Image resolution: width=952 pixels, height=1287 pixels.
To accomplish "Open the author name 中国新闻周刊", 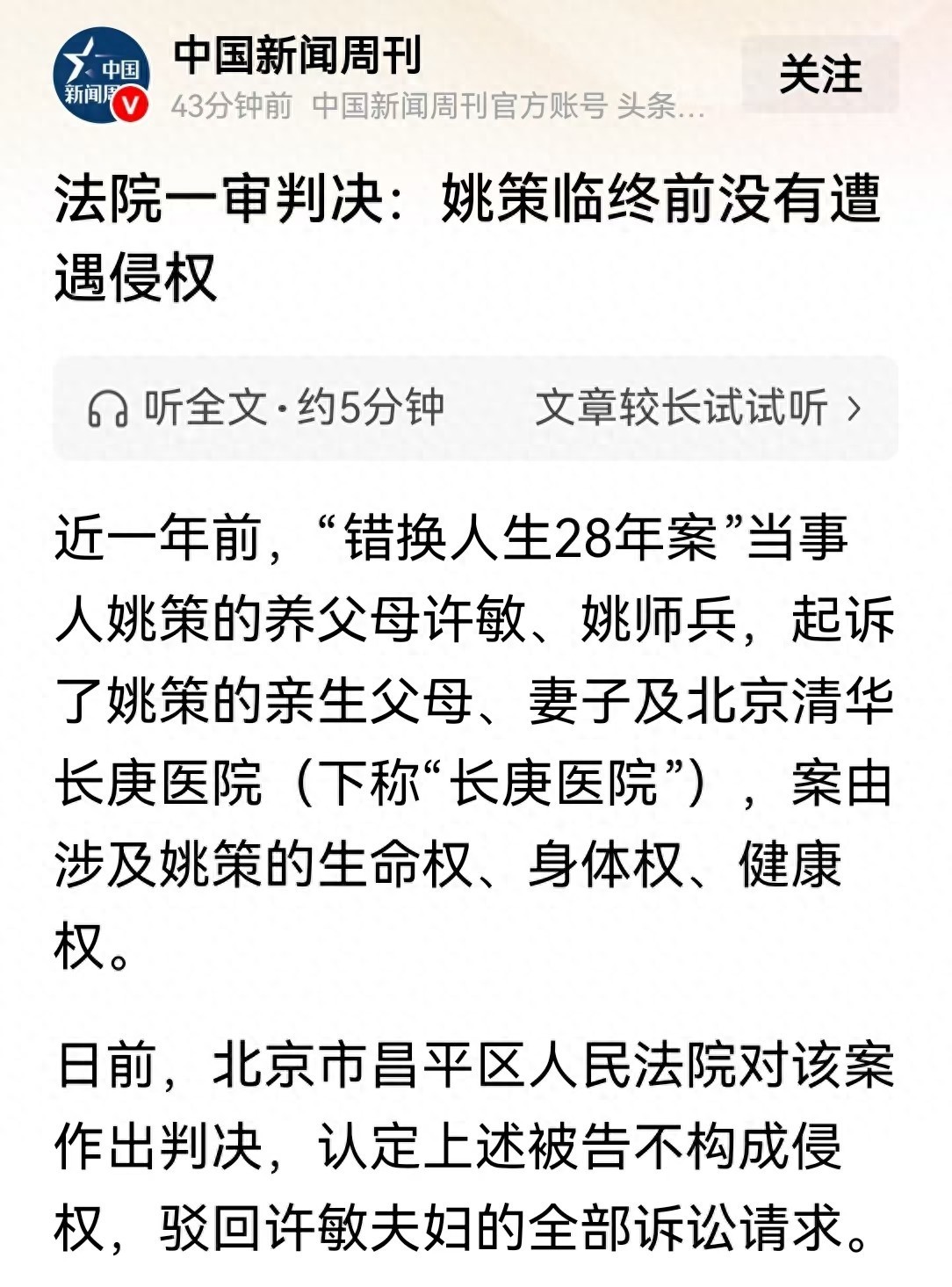I will click(x=298, y=55).
